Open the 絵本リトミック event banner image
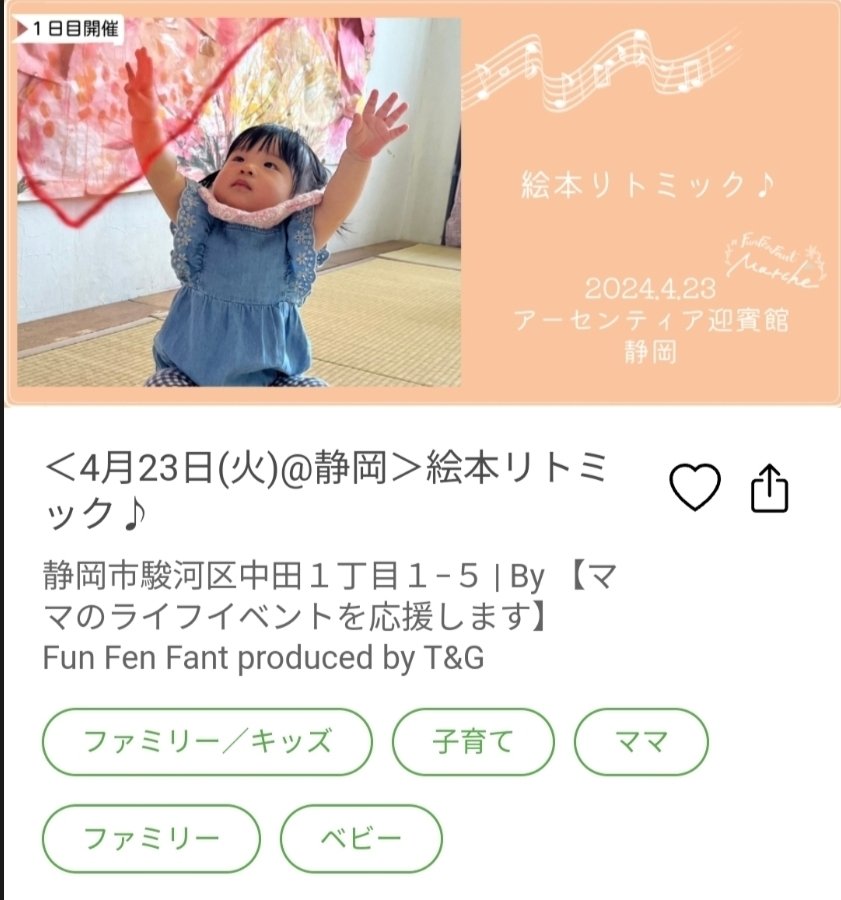Screen dimensions: 841x900 (420, 203)
